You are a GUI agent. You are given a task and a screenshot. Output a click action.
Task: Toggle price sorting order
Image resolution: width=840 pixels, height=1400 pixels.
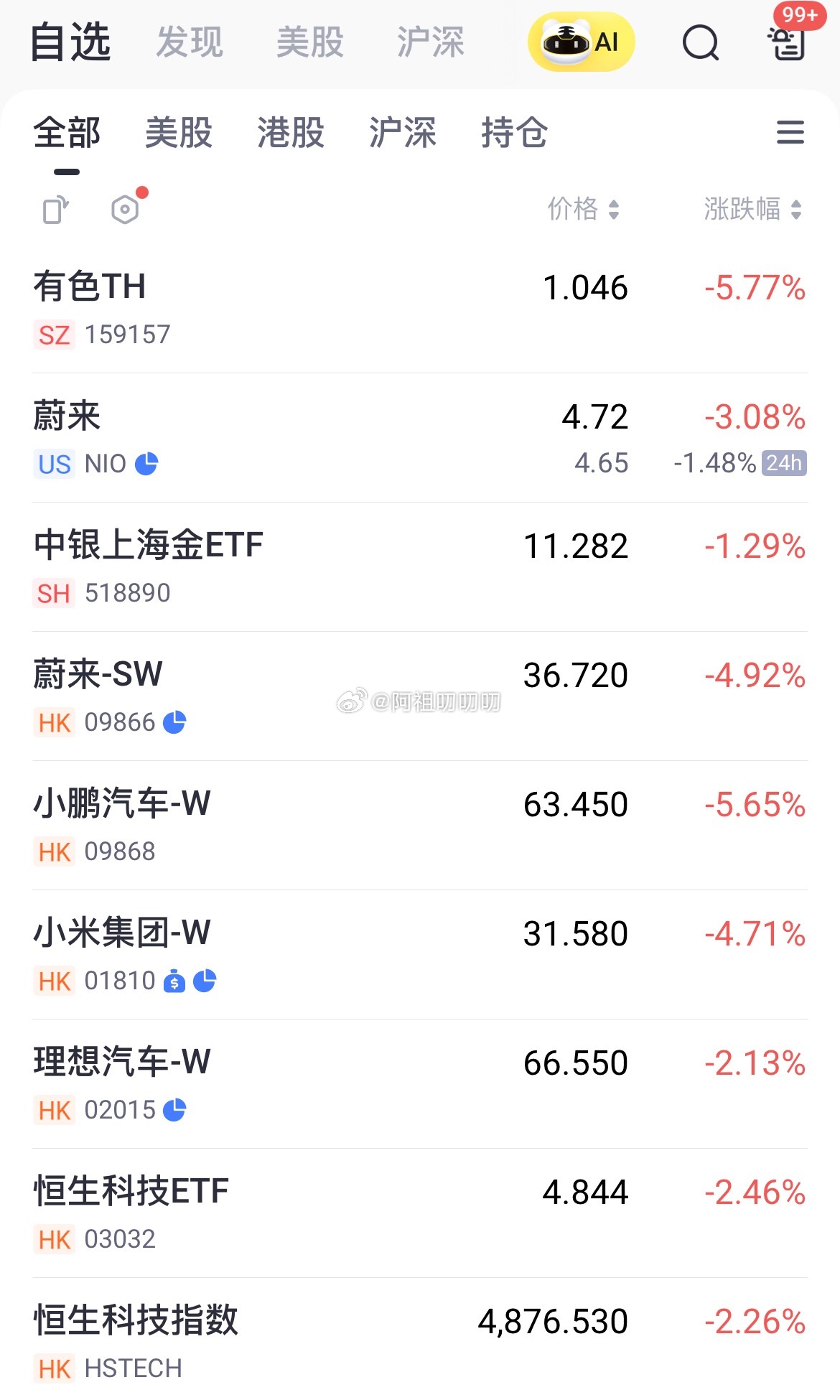[x=582, y=209]
